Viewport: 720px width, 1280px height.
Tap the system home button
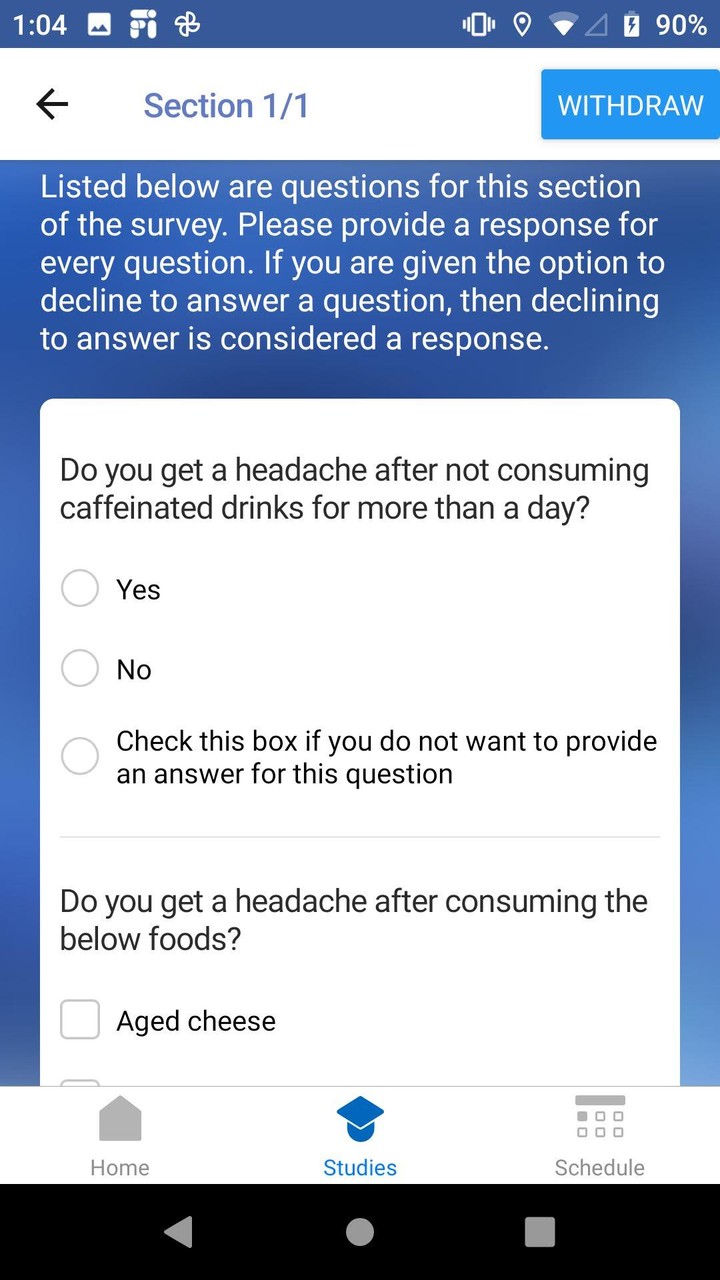click(360, 1232)
